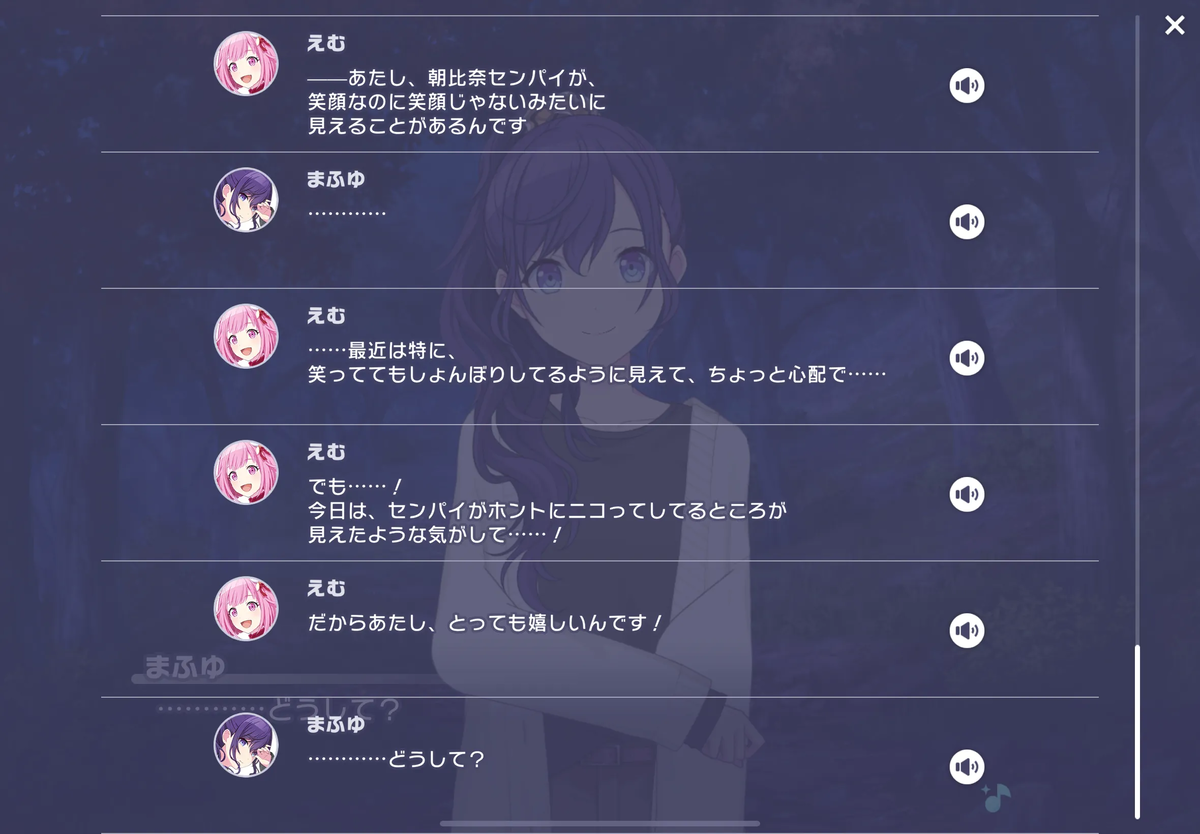The width and height of the screenshot is (1200, 834).
Task: Play Mafuyu's どうして？ voice line
Action: pos(966,767)
